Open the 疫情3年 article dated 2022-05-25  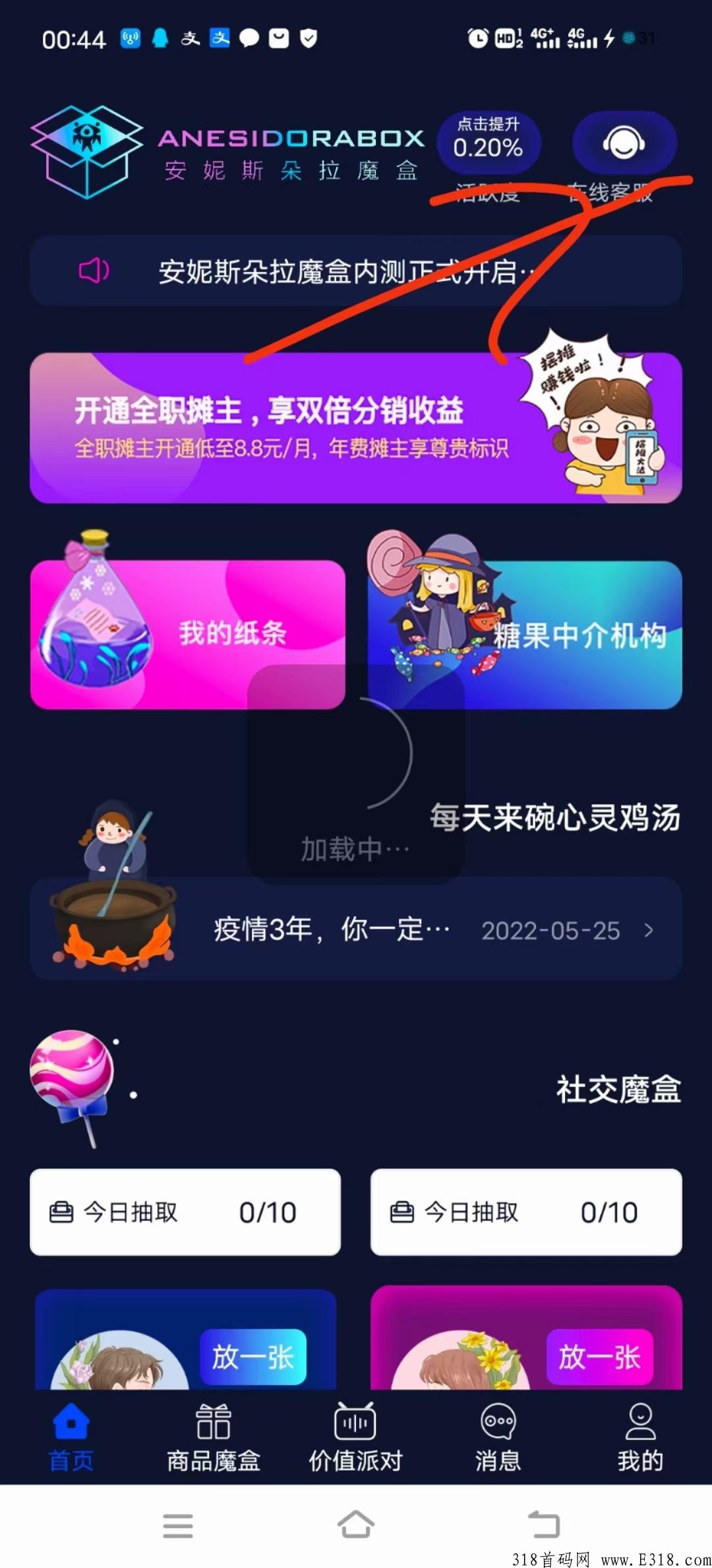point(356,930)
